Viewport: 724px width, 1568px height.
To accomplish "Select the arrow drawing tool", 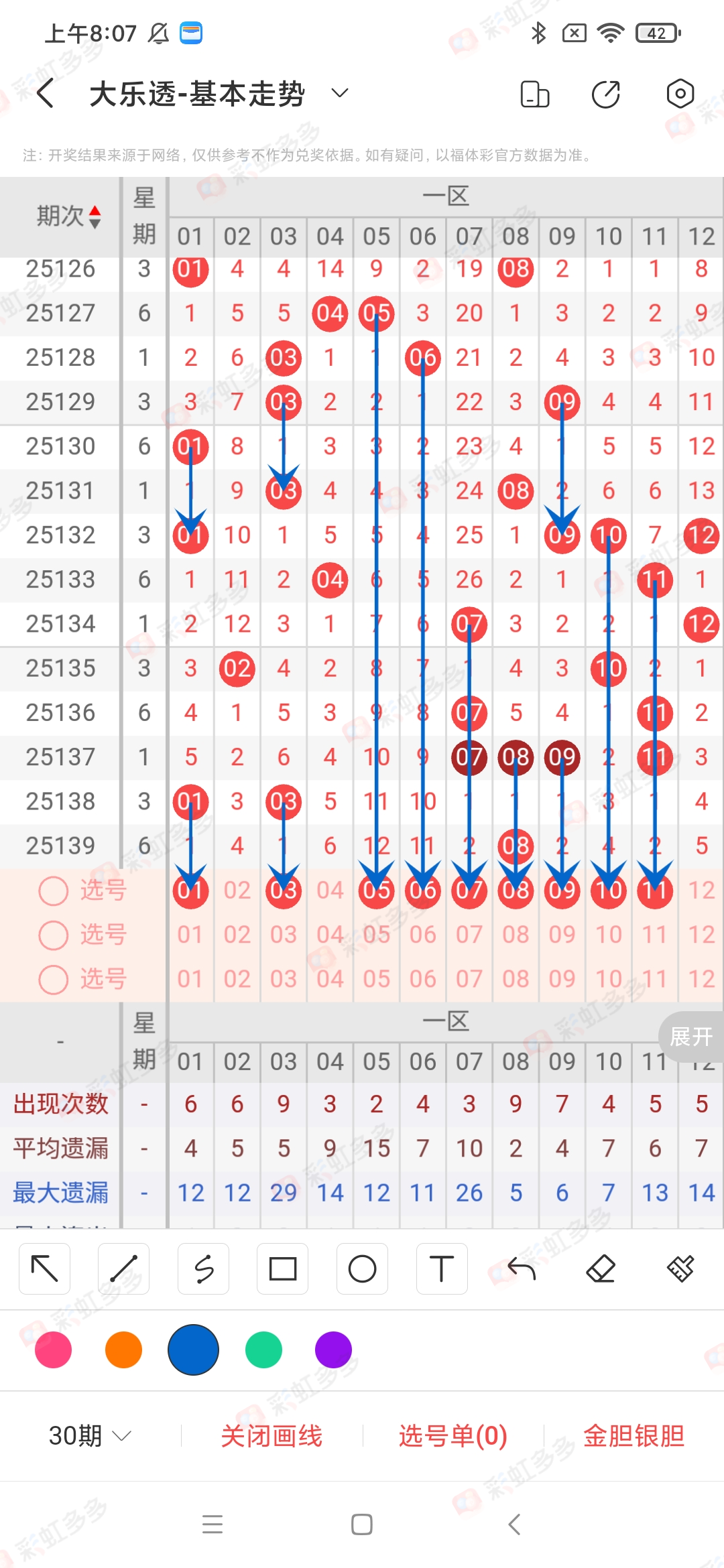I will 44,1268.
